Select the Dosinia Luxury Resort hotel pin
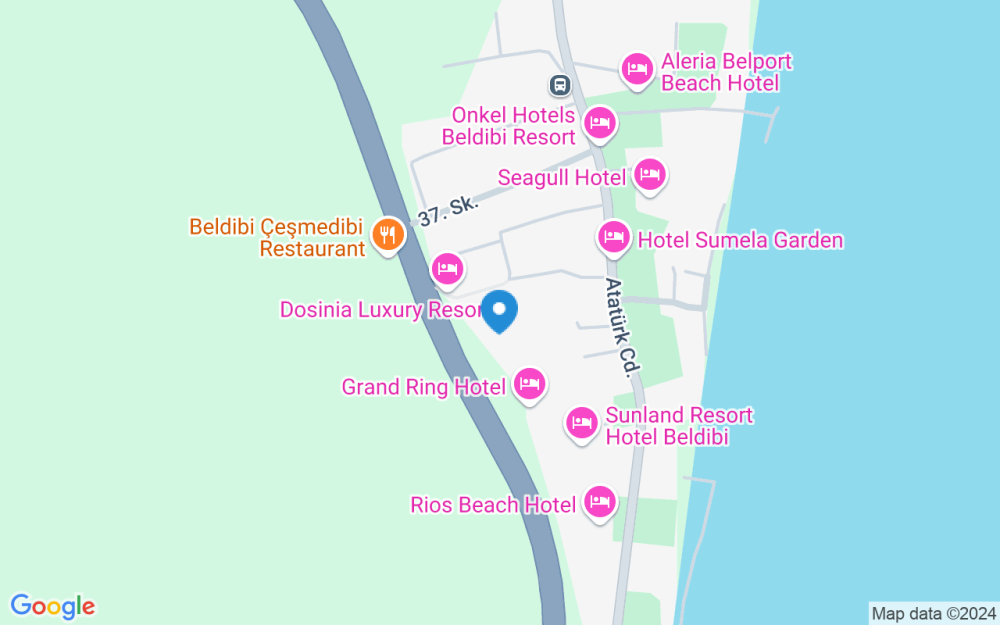The width and height of the screenshot is (1000, 625). tap(447, 268)
